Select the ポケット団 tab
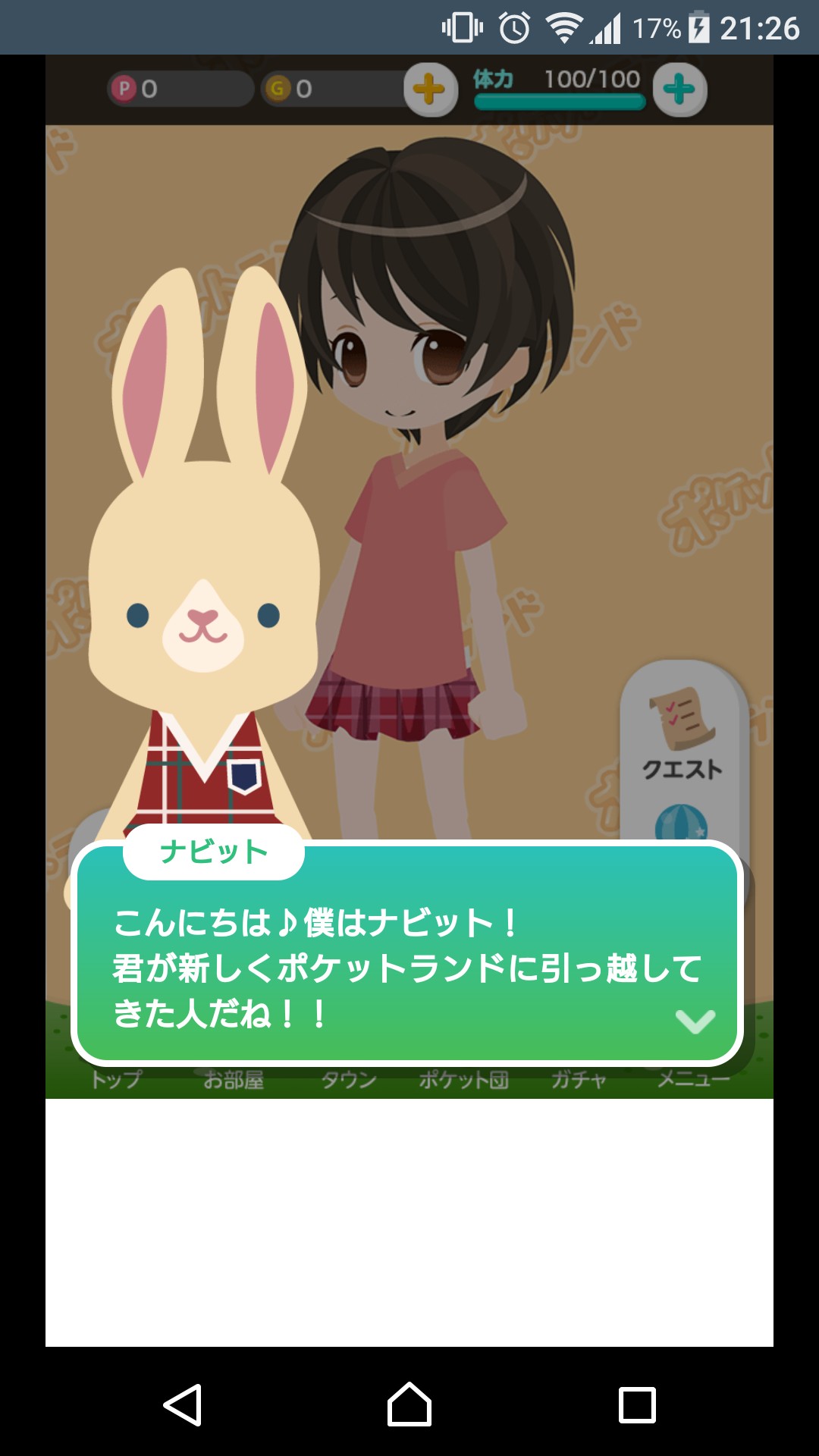This screenshot has height=1456, width=819. (463, 1079)
